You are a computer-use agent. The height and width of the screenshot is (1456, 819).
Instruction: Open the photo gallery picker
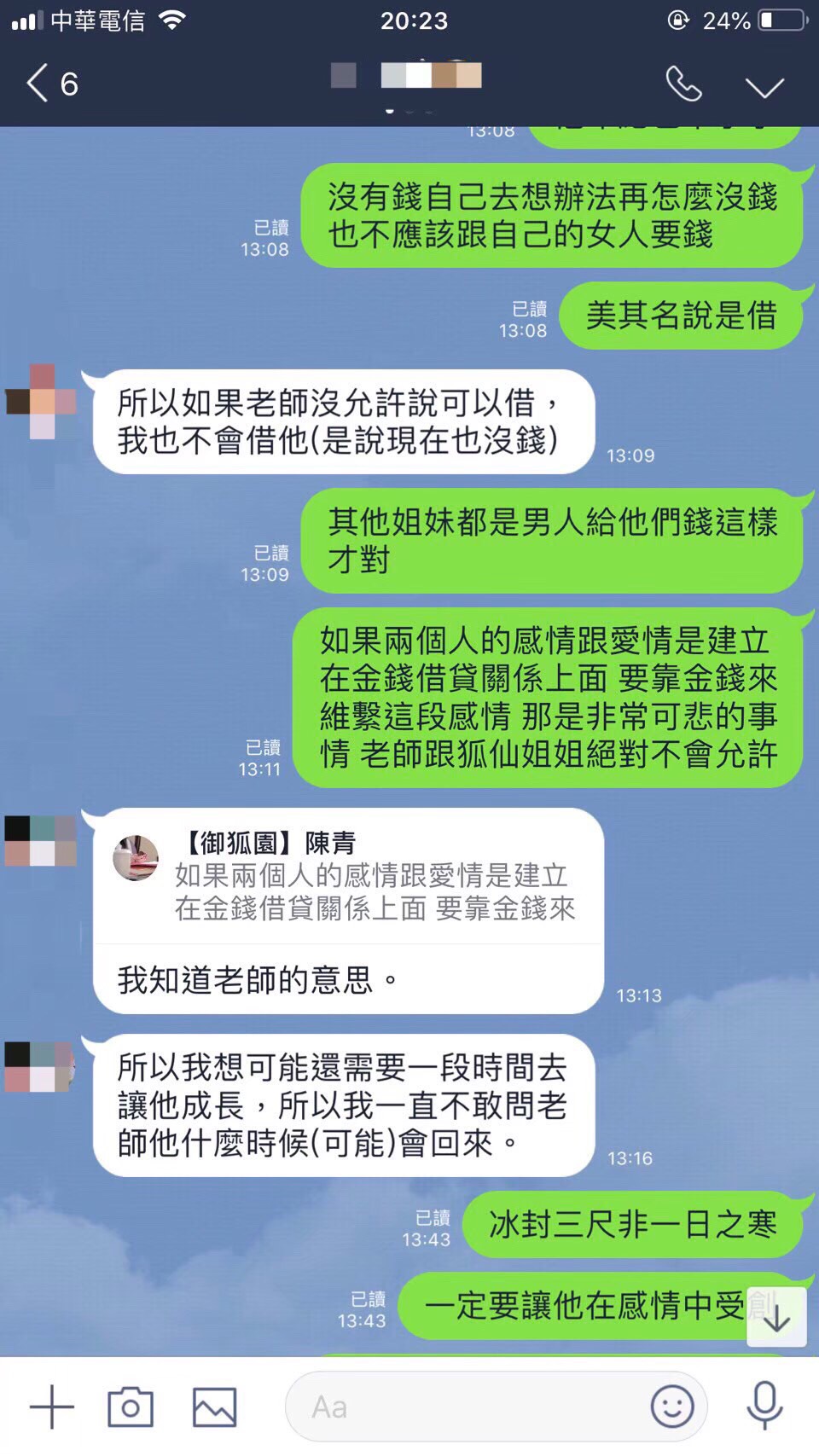214,1407
